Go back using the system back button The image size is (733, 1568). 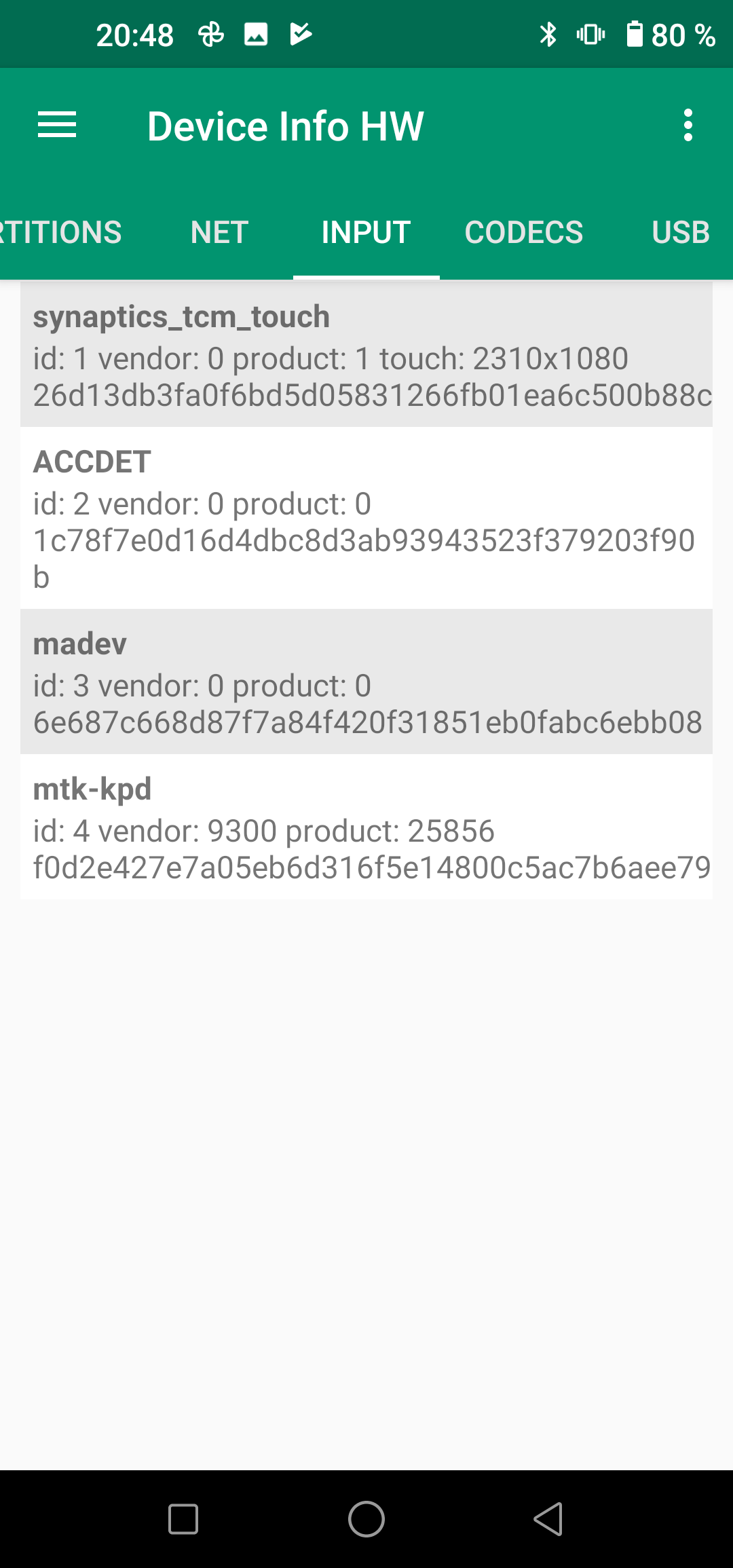548,1518
